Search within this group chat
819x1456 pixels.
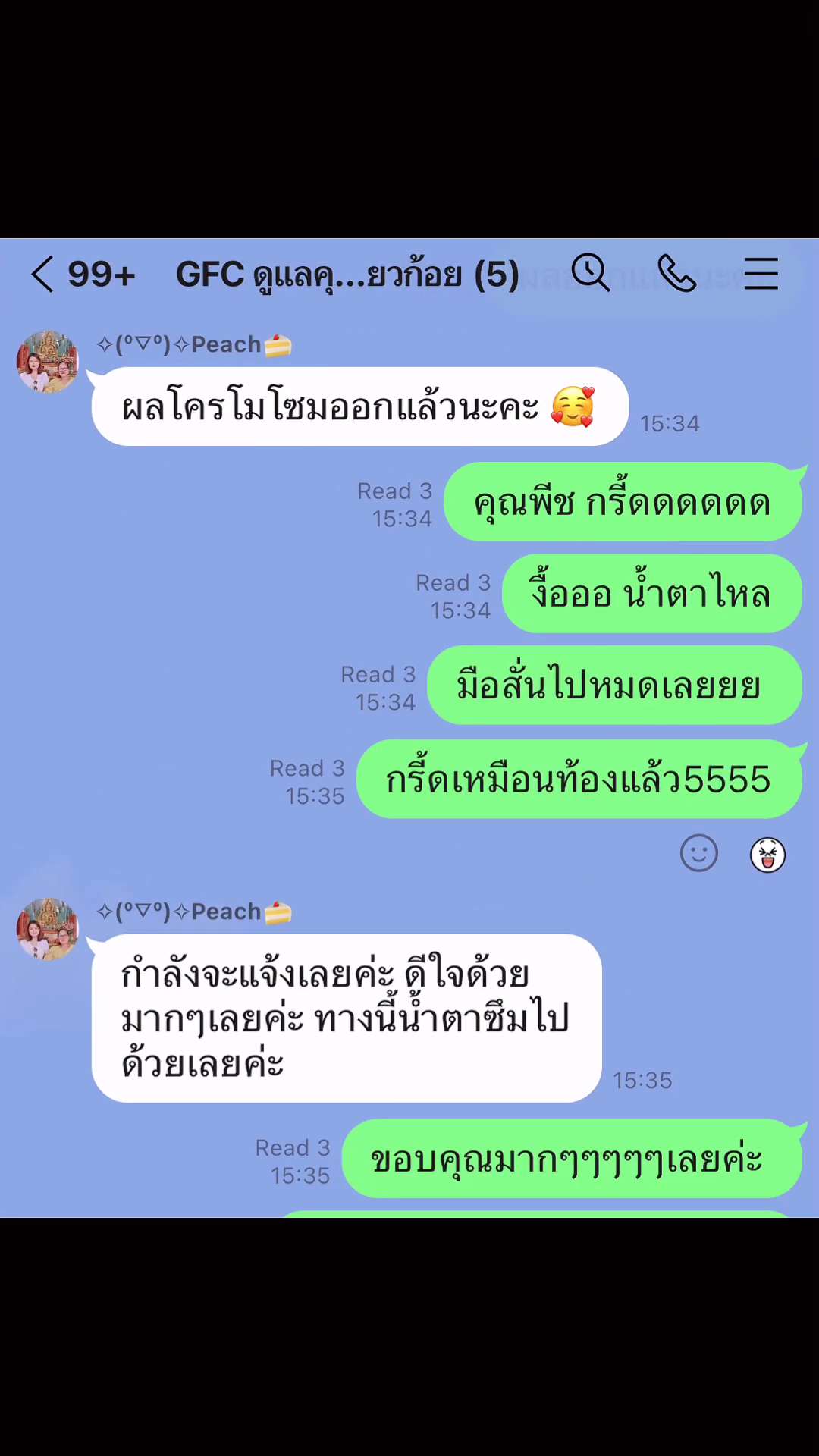[x=590, y=273]
